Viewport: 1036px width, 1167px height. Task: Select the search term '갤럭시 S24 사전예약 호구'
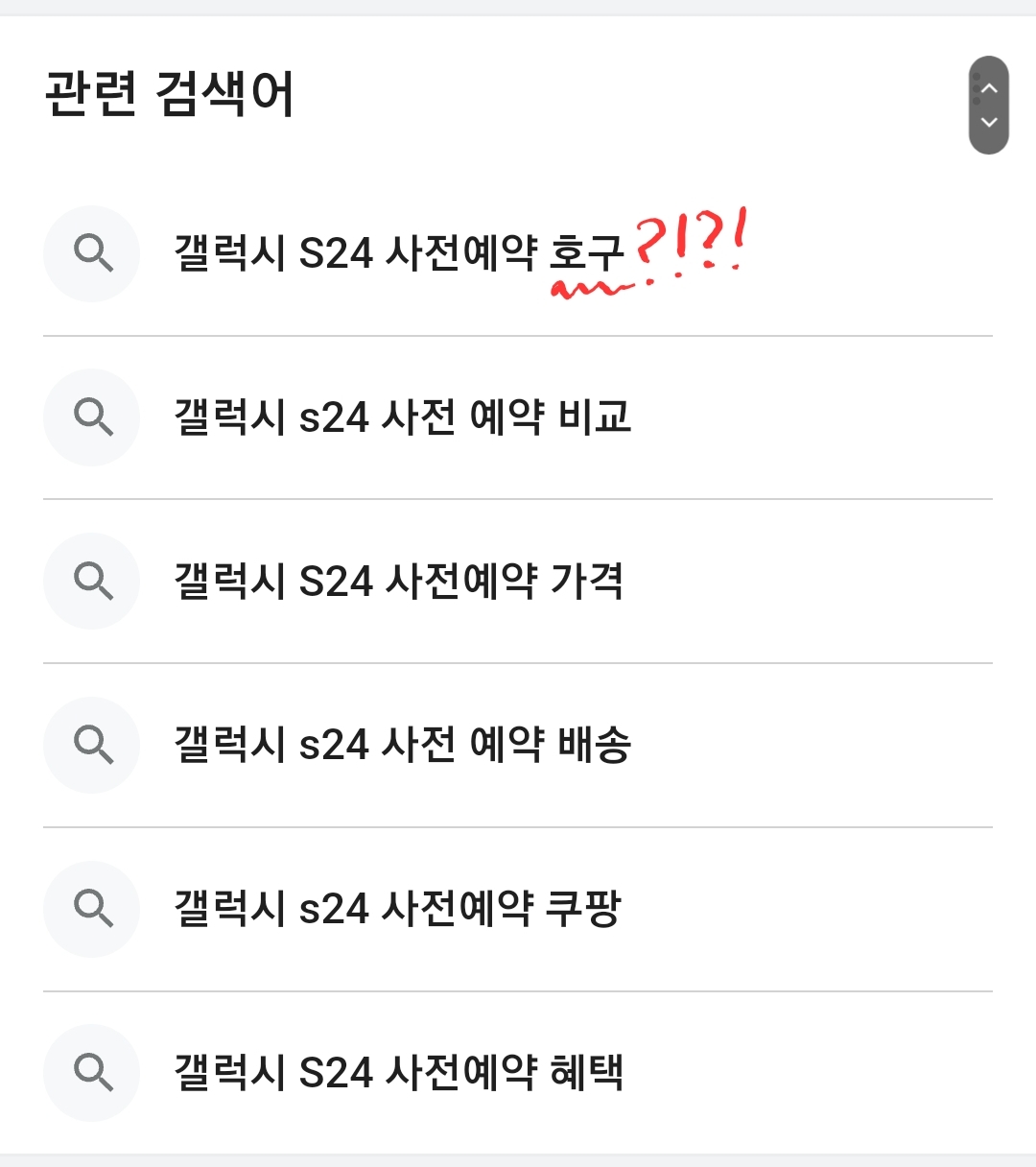[403, 250]
